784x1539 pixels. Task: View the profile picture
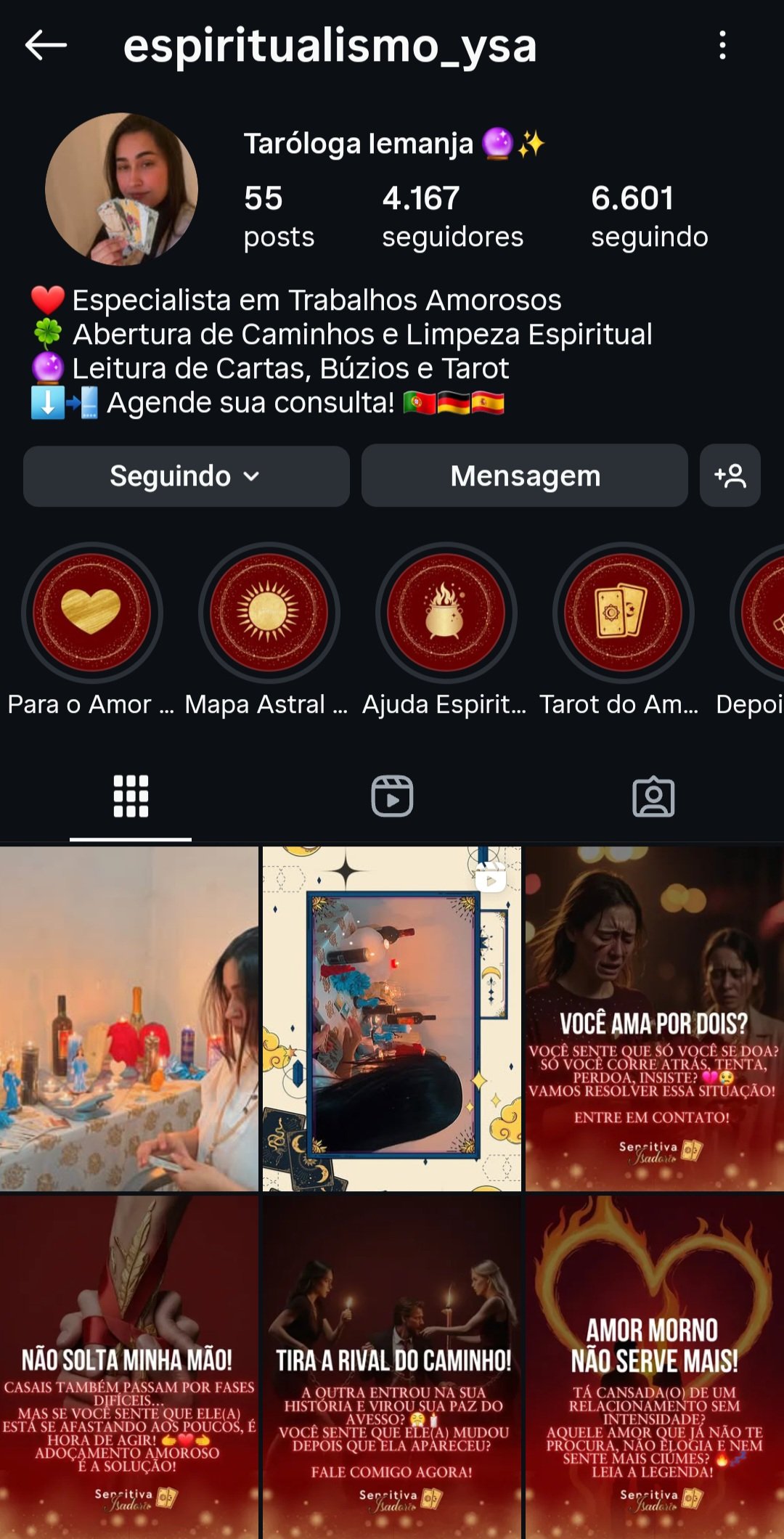point(121,189)
